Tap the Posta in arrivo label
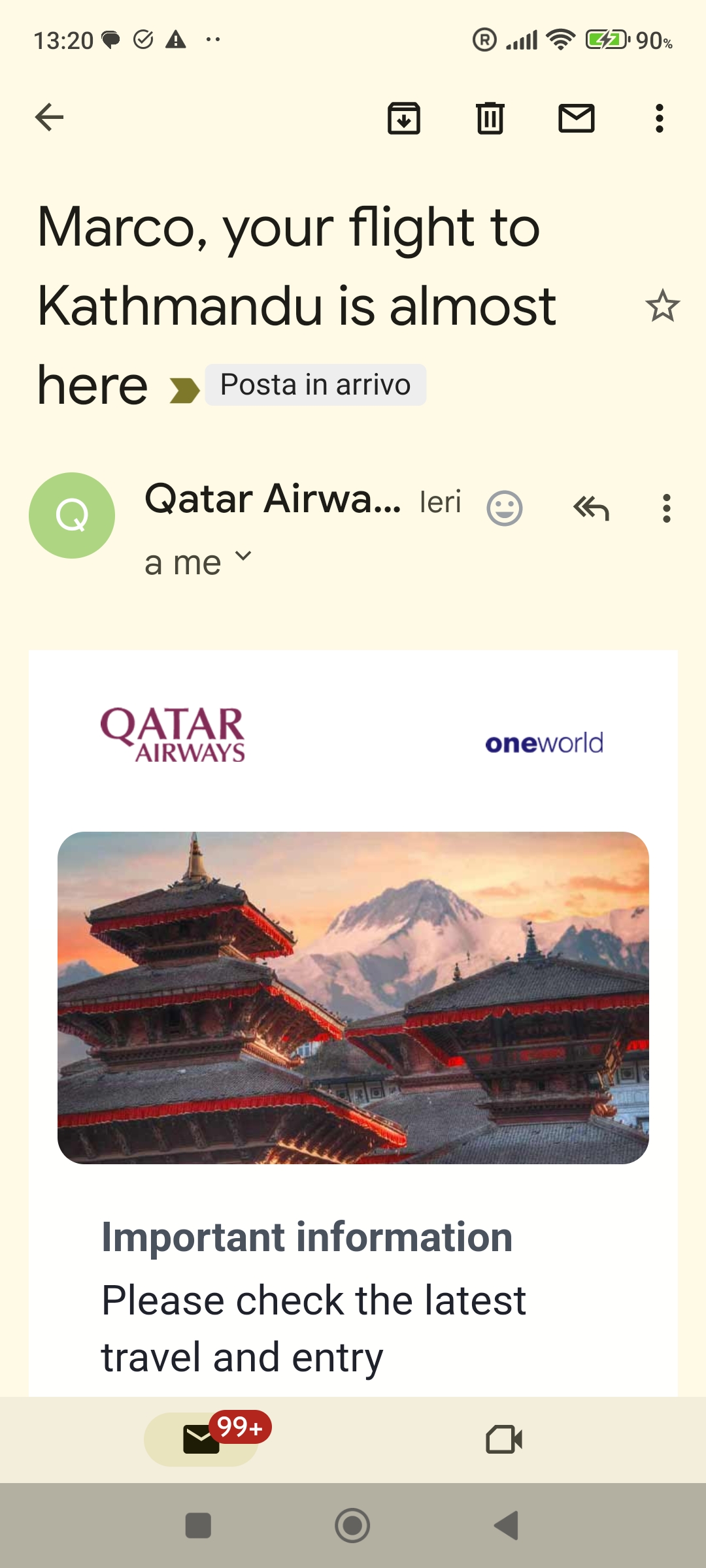The height and width of the screenshot is (1568, 706). [x=316, y=385]
